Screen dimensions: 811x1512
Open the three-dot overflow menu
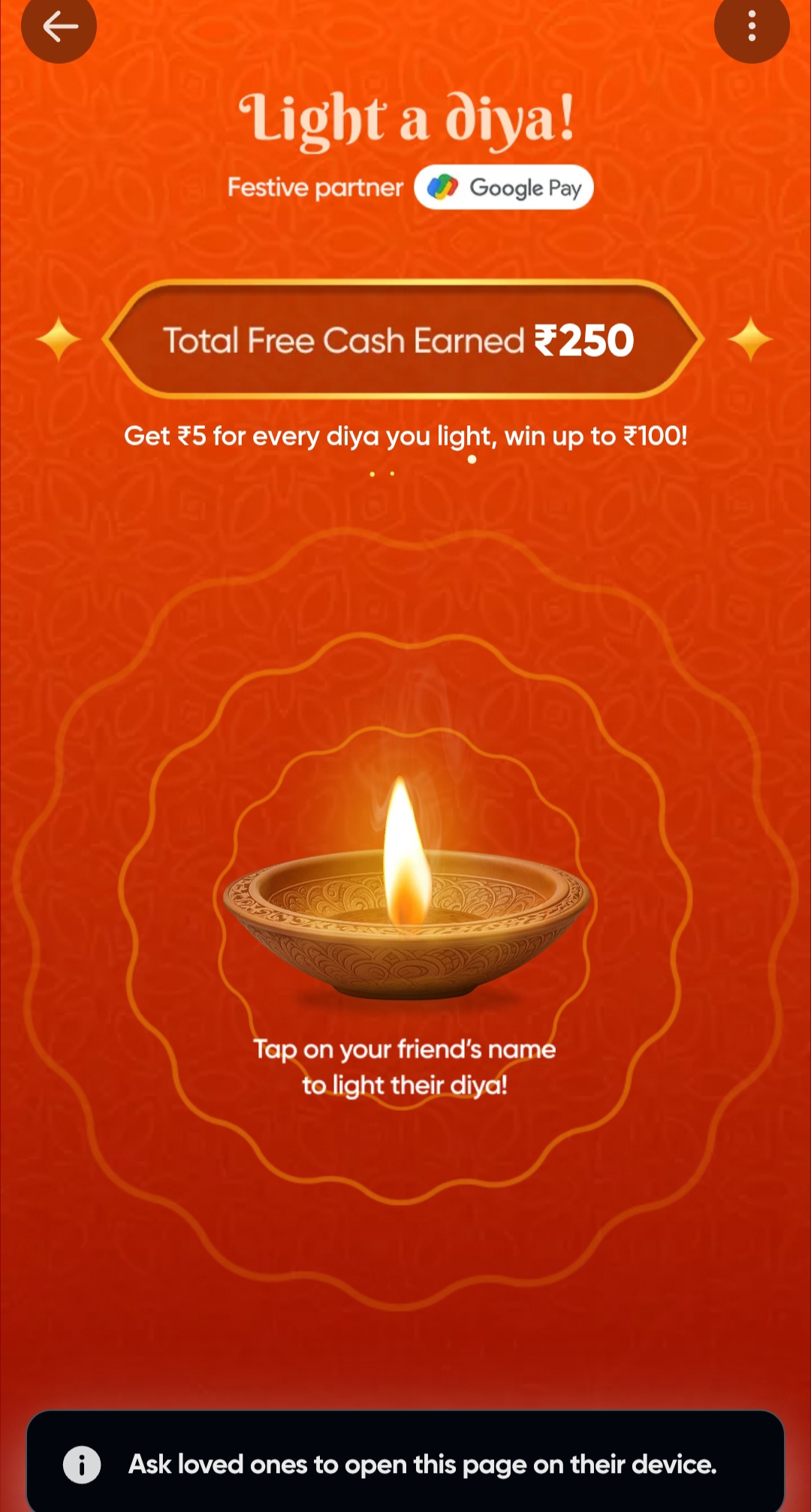point(751,27)
